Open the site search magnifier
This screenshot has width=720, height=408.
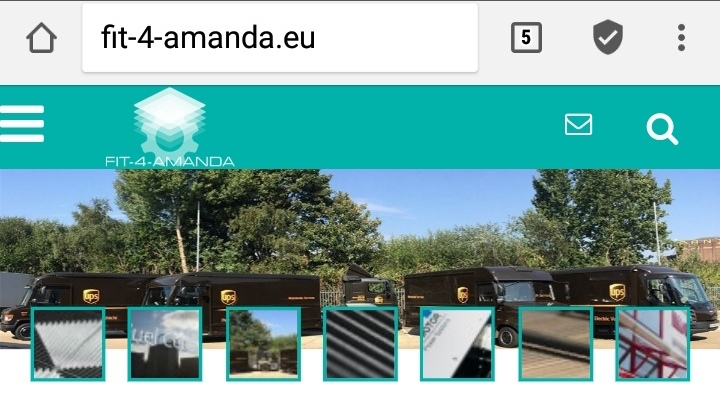(x=662, y=128)
